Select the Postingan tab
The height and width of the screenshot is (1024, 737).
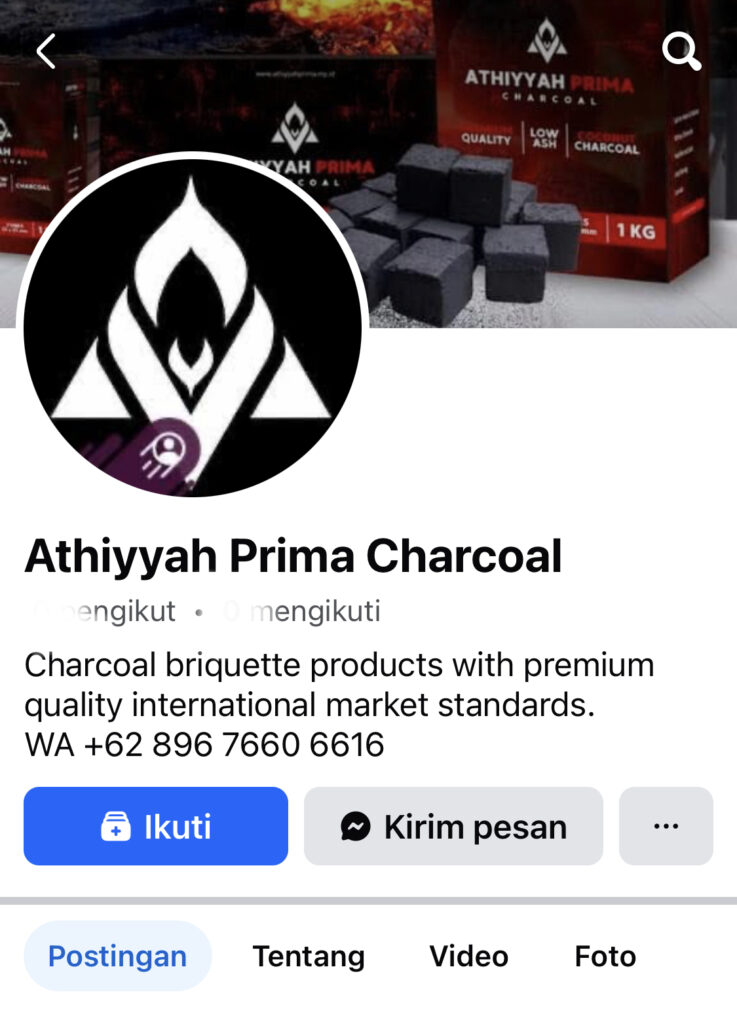pos(118,957)
